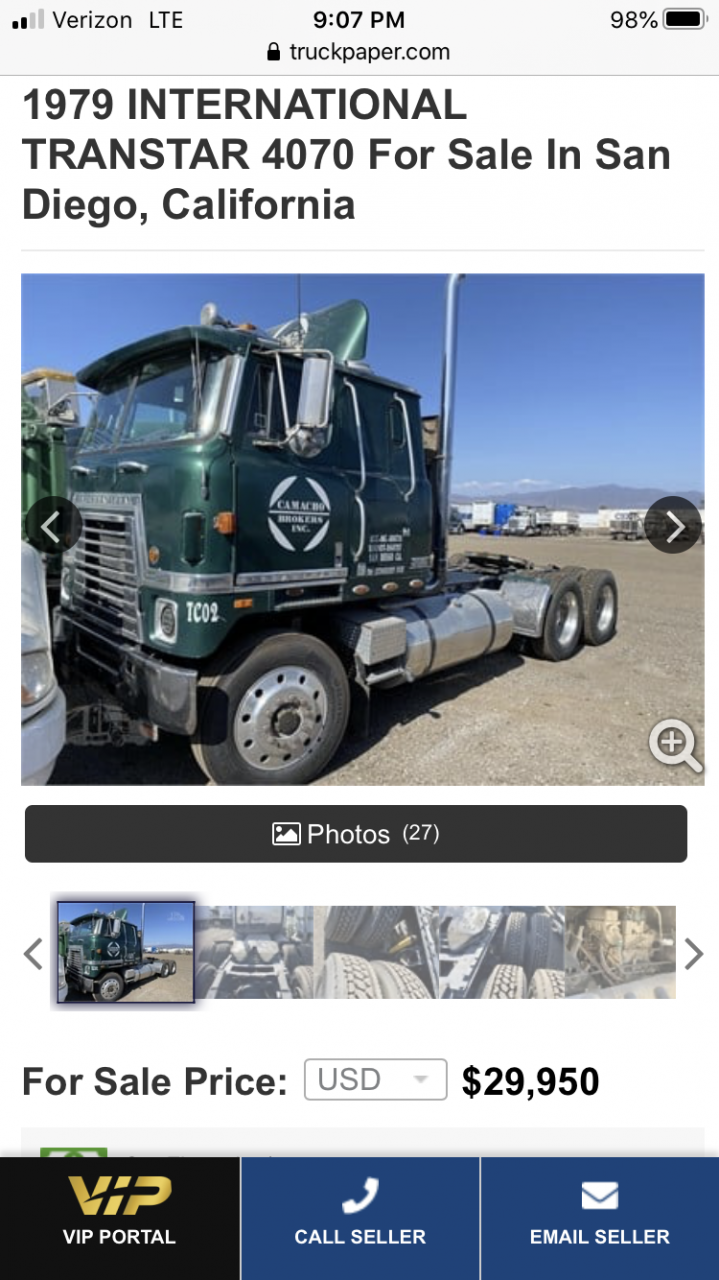Zoom in on the truck photo

pos(675,746)
